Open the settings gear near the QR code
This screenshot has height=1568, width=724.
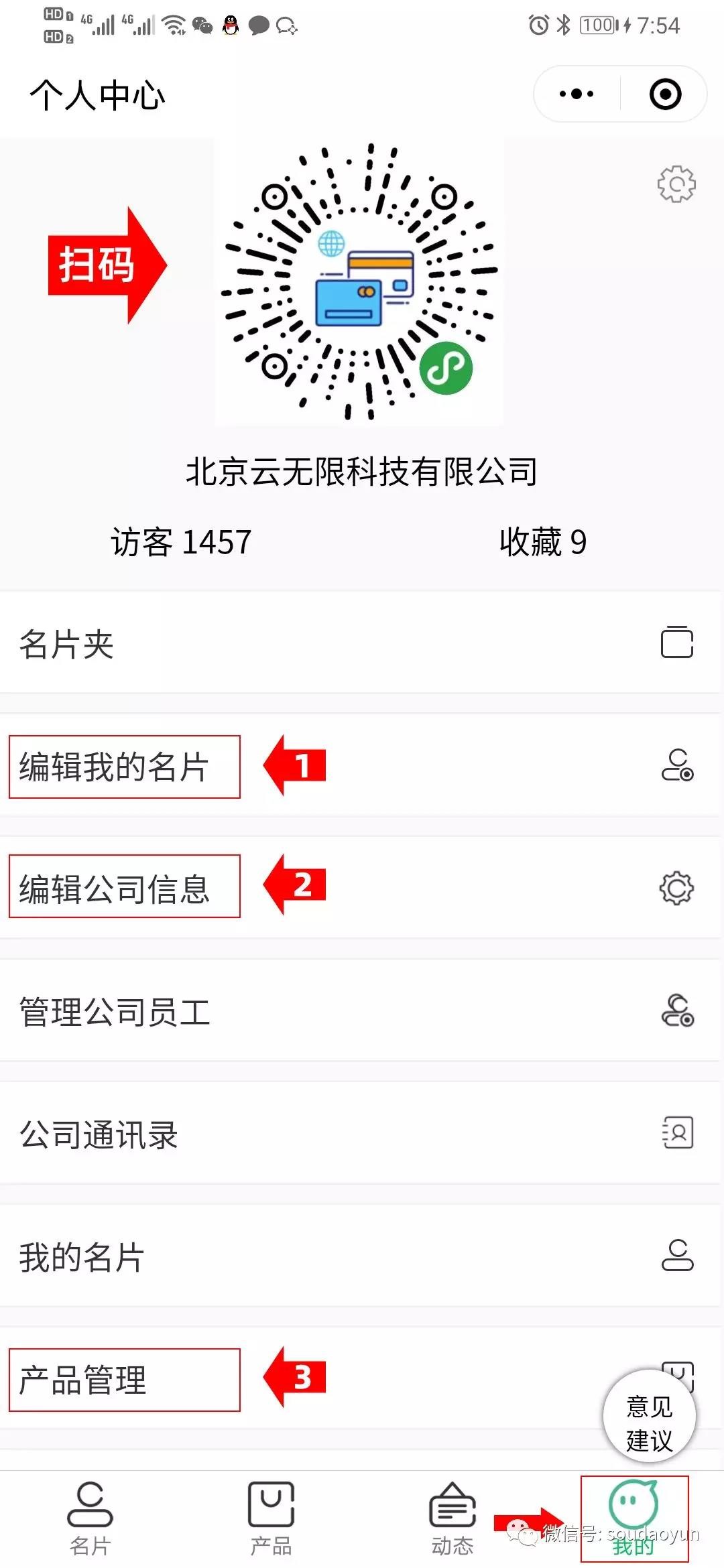pos(676,184)
